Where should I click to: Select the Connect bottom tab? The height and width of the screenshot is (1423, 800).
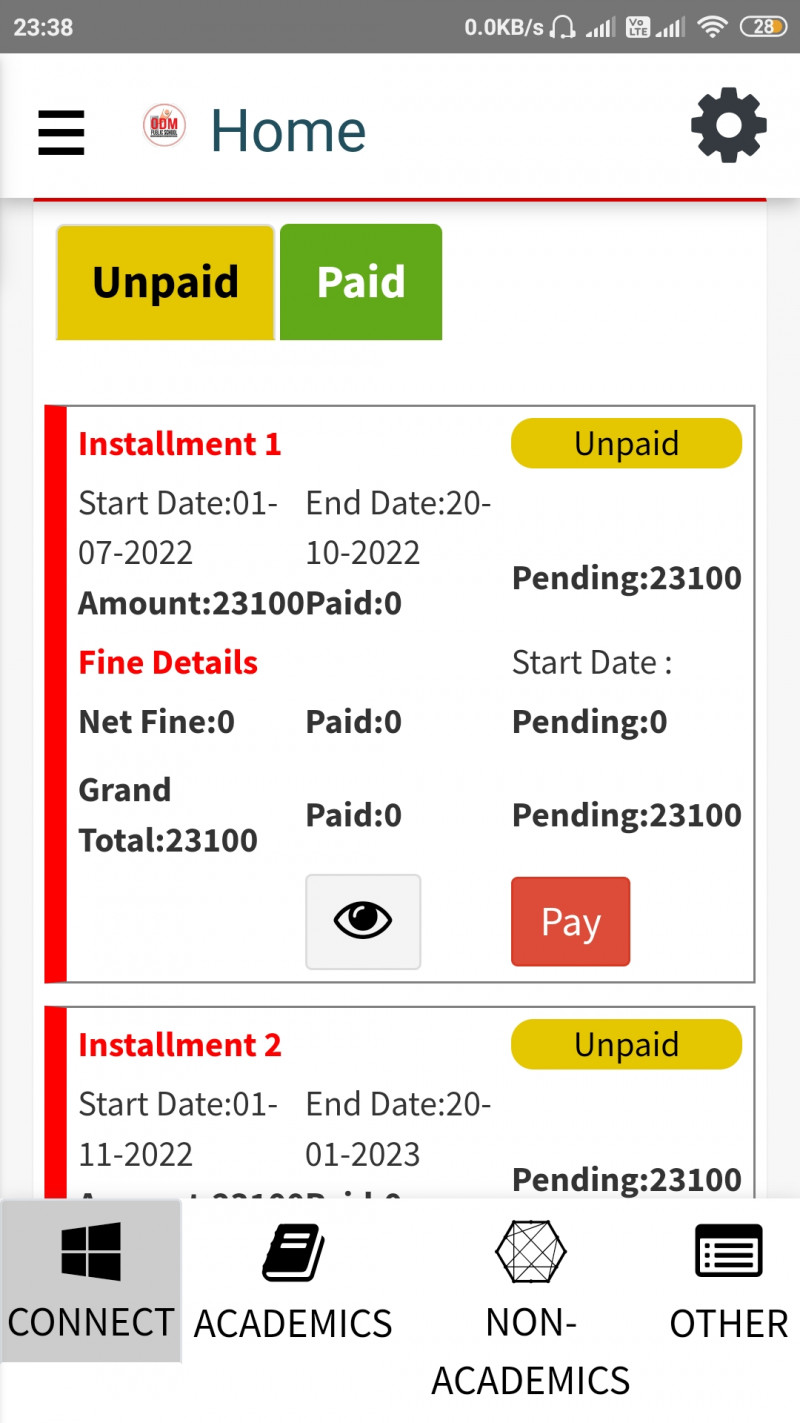(x=91, y=1281)
